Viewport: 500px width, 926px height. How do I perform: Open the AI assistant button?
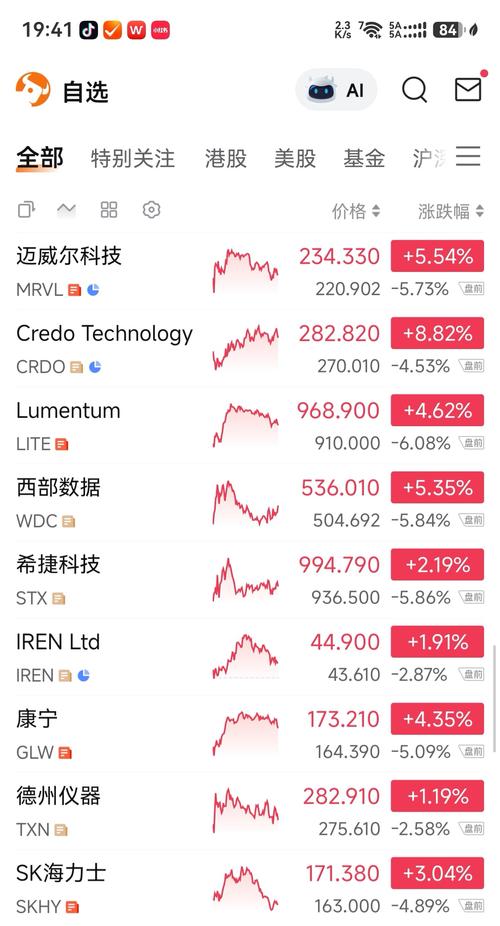(336, 90)
